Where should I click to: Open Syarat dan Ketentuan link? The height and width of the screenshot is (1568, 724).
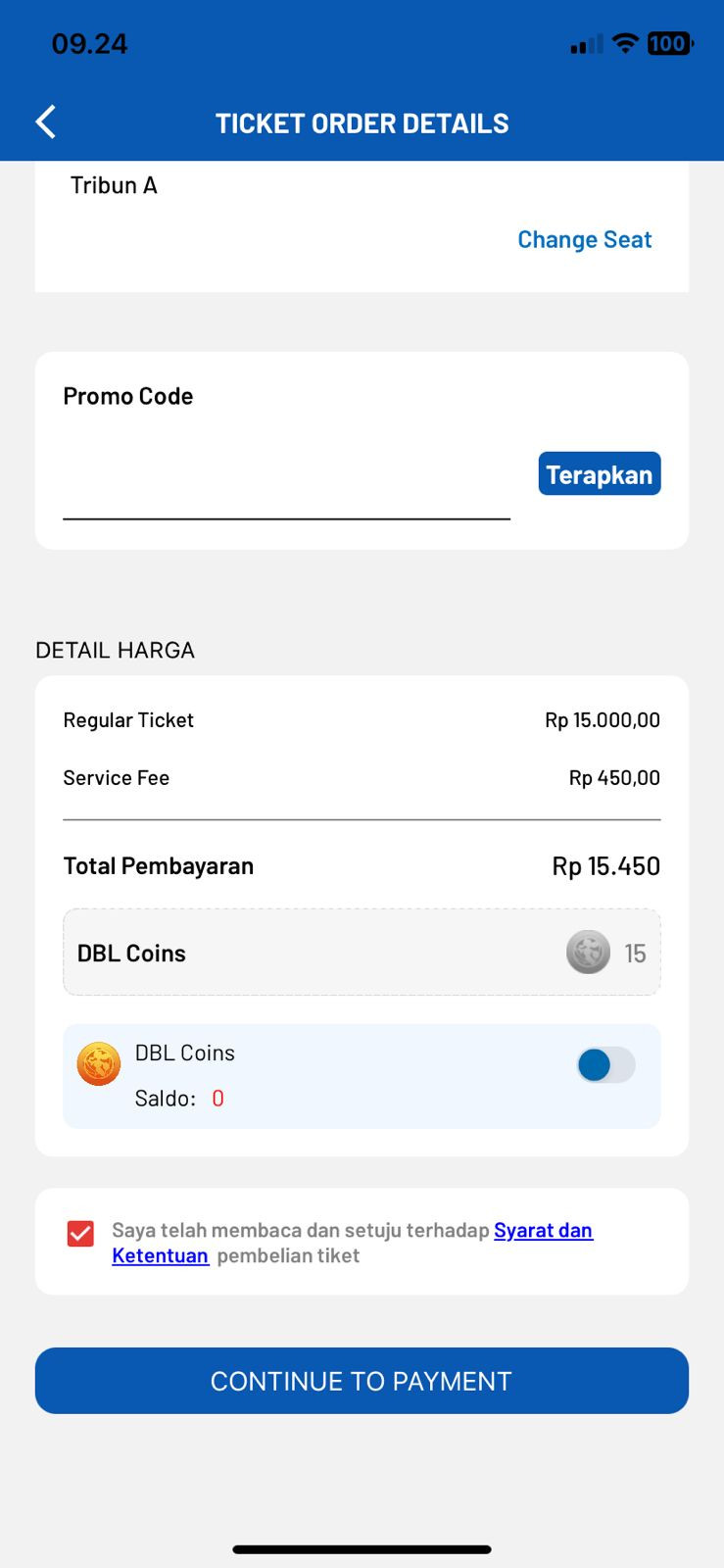click(x=543, y=1231)
